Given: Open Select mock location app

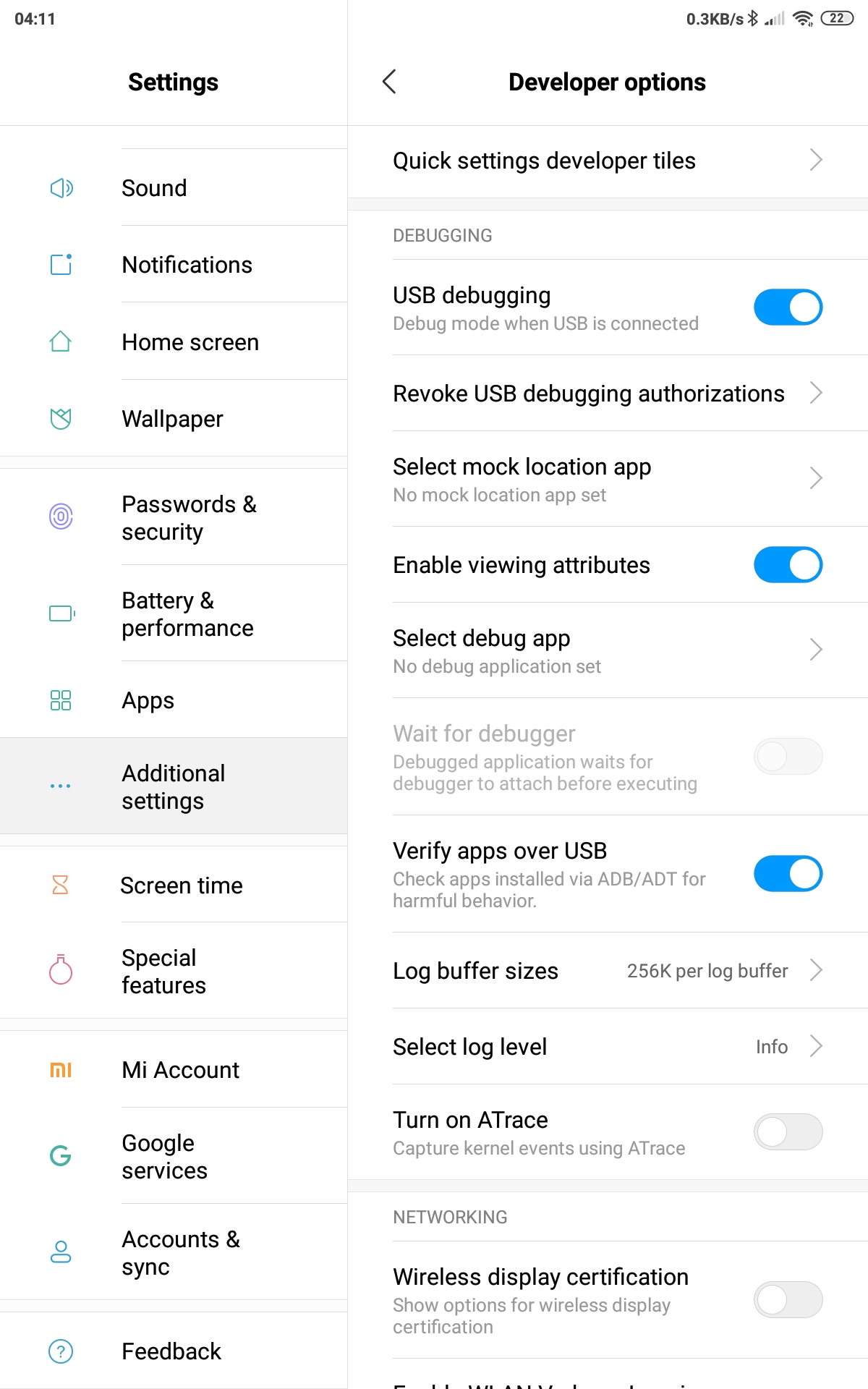Looking at the screenshot, I should (x=608, y=479).
